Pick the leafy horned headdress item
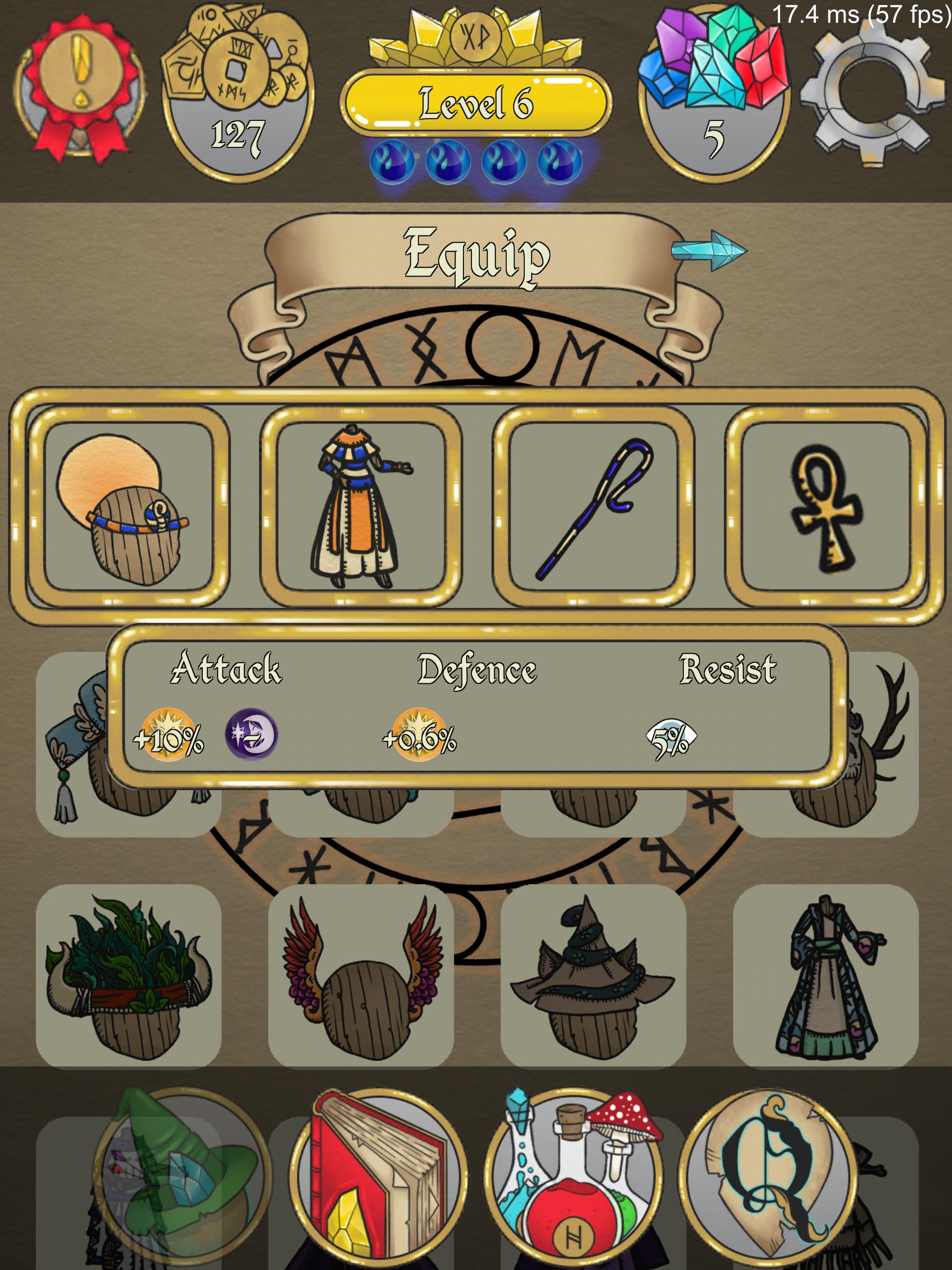Viewport: 952px width, 1270px height. click(x=129, y=976)
